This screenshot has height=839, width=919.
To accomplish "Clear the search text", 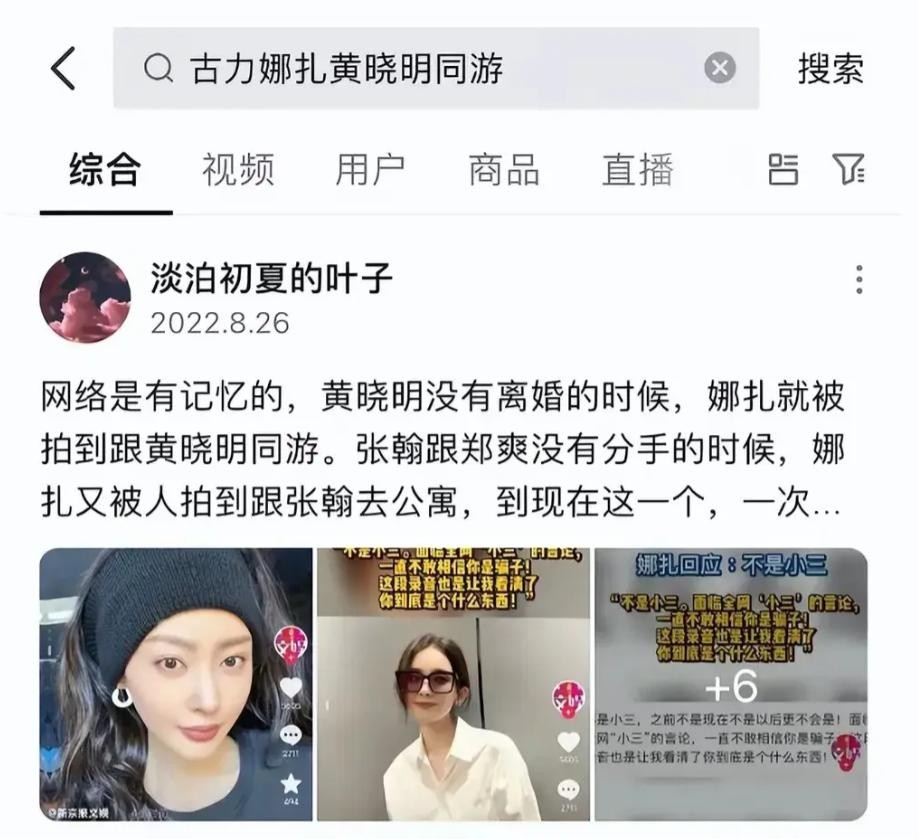I will pyautogui.click(x=720, y=69).
